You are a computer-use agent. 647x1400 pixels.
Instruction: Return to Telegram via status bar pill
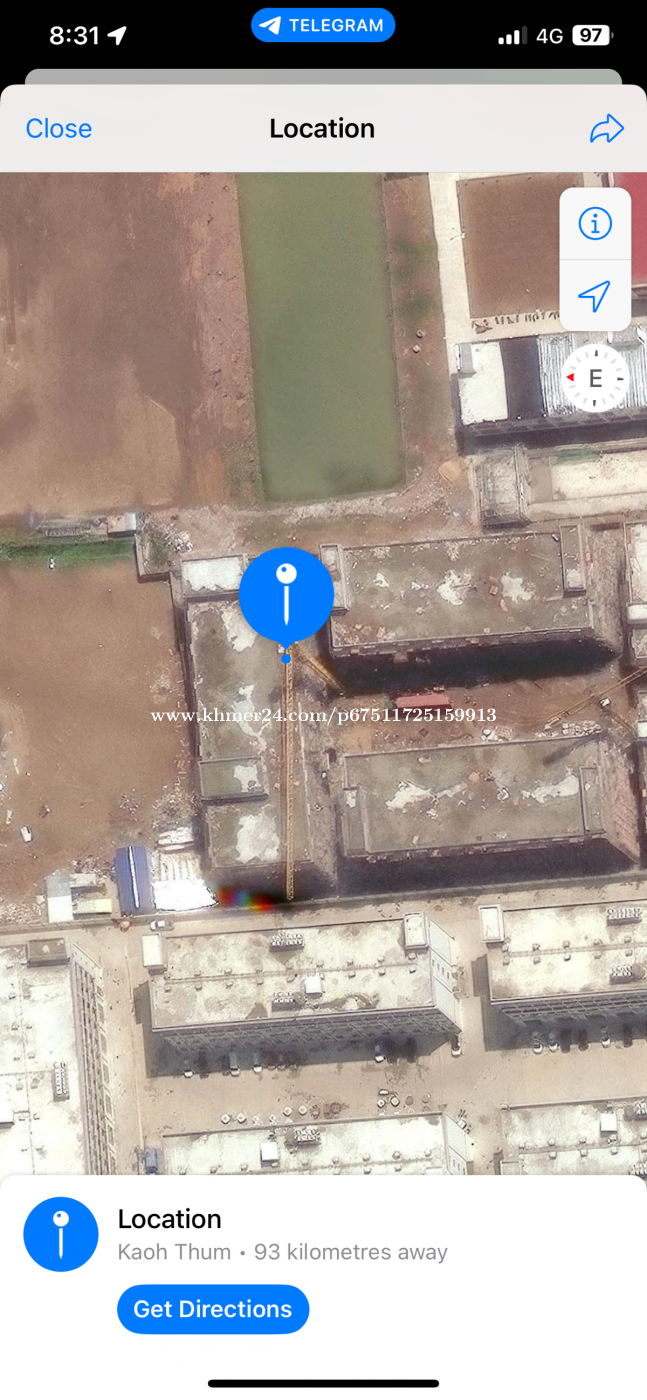pyautogui.click(x=323, y=25)
